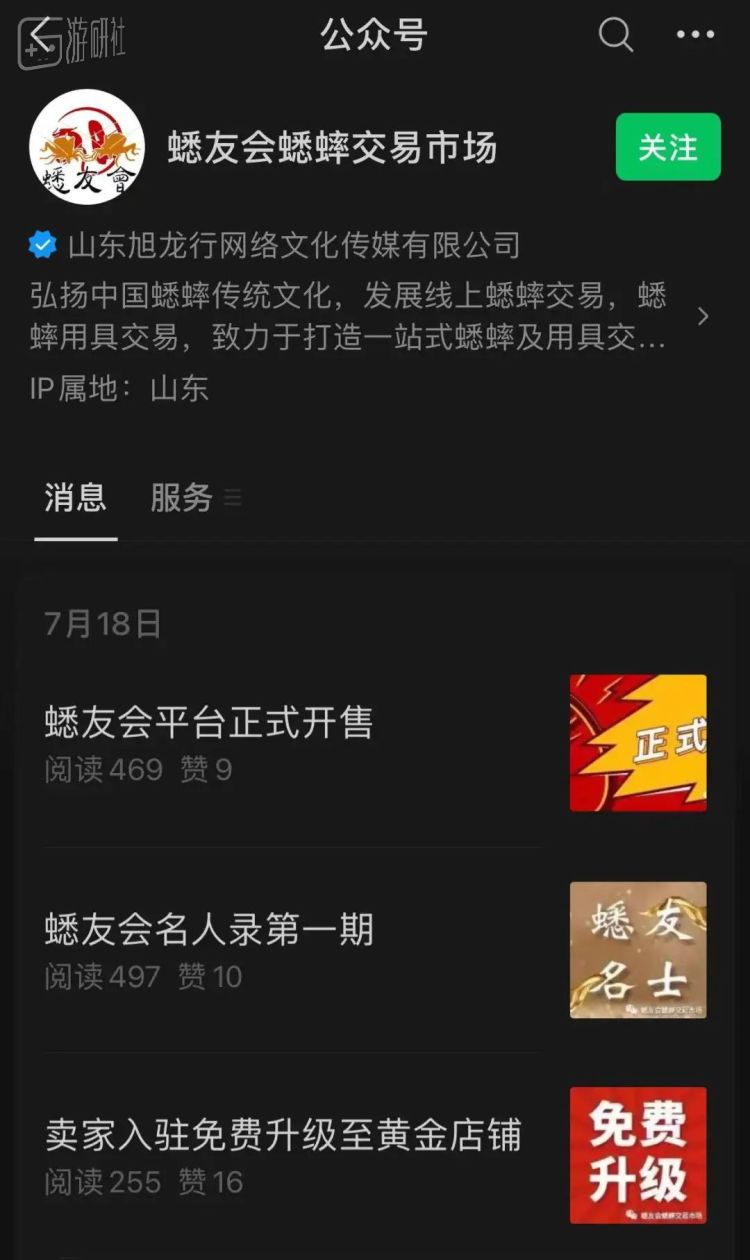Tap the 7月18日 date label

(x=103, y=624)
